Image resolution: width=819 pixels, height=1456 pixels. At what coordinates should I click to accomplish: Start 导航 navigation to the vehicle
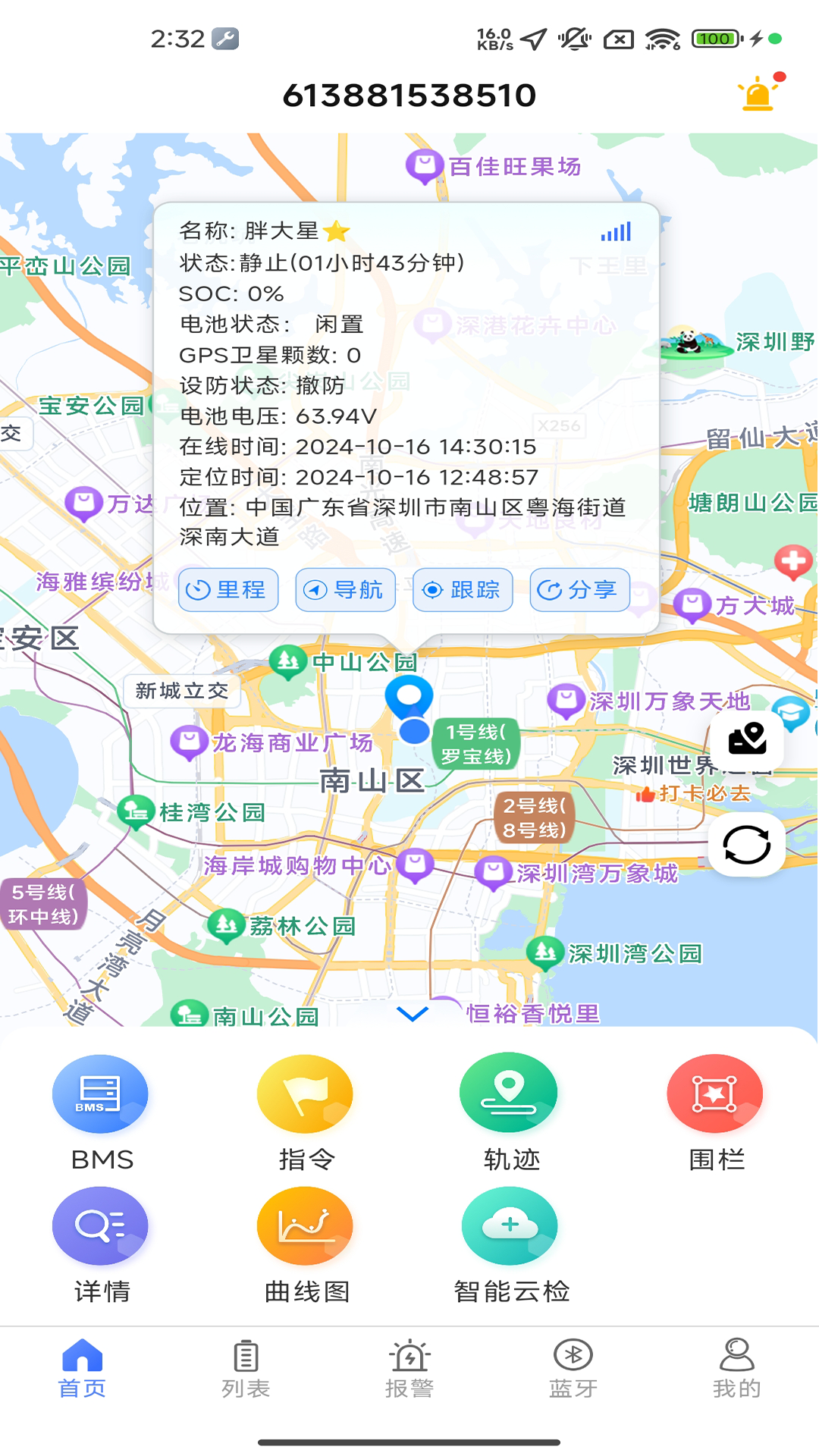coord(345,590)
